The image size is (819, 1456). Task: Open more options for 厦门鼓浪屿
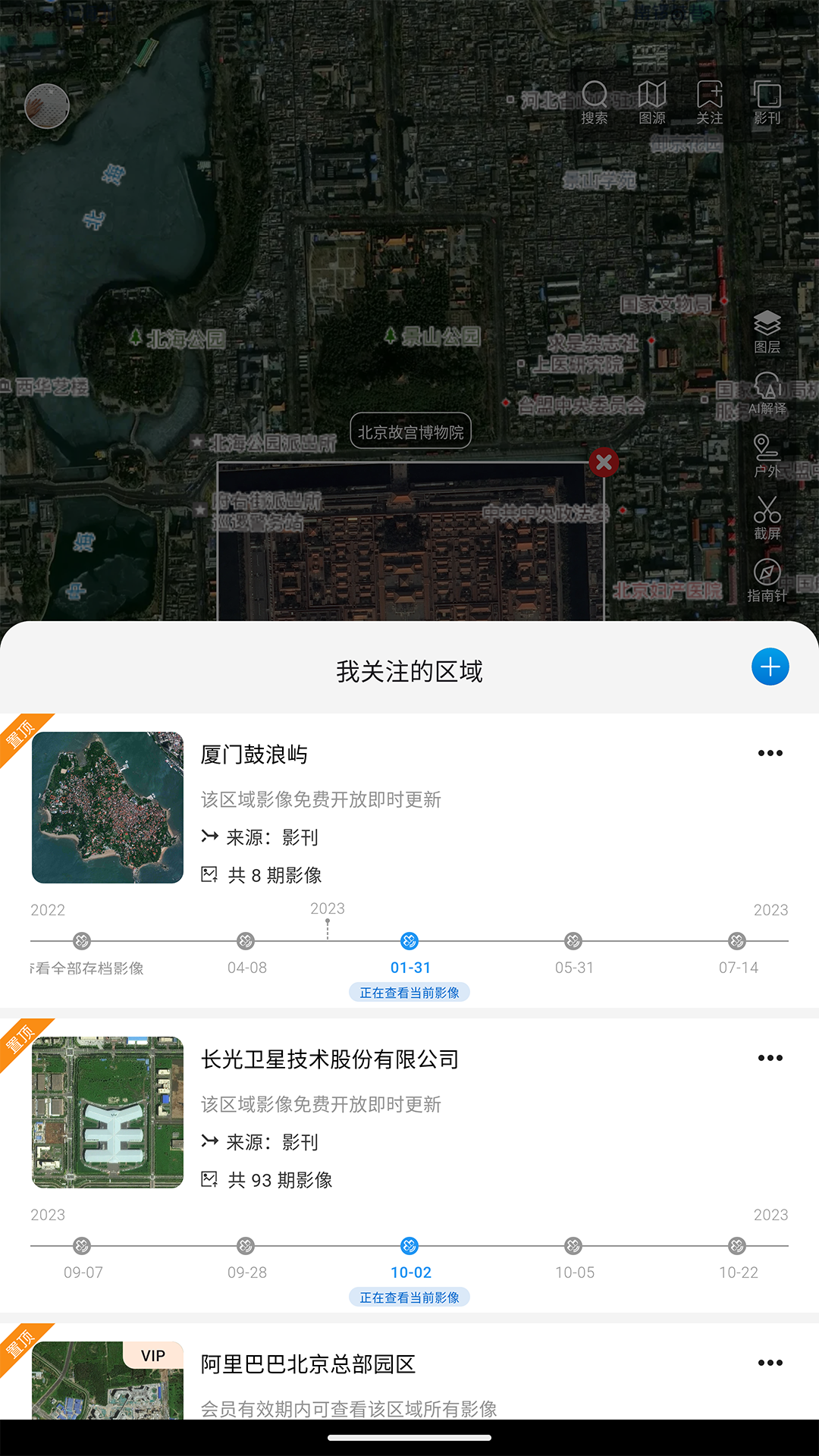(x=770, y=752)
